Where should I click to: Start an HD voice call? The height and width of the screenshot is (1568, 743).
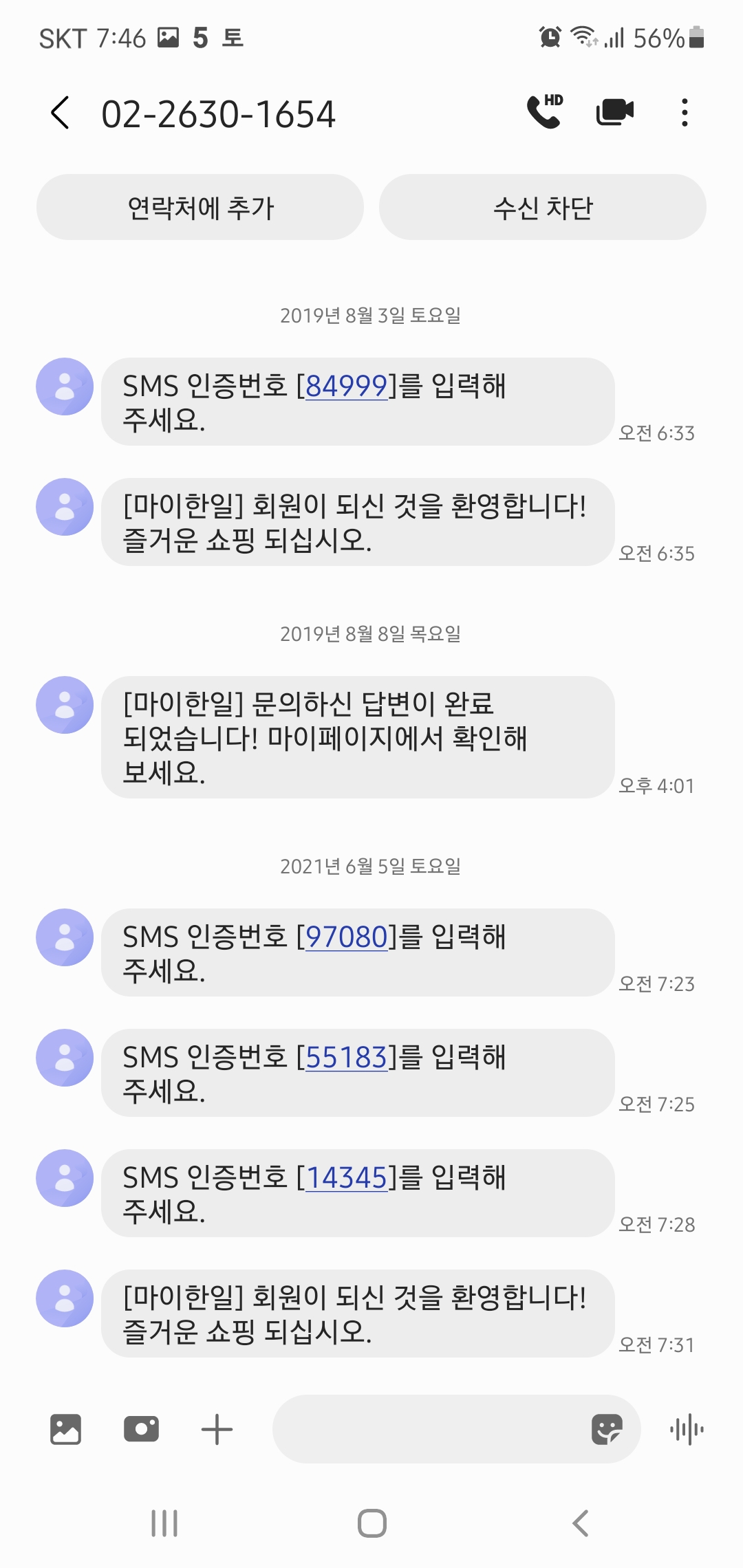545,111
